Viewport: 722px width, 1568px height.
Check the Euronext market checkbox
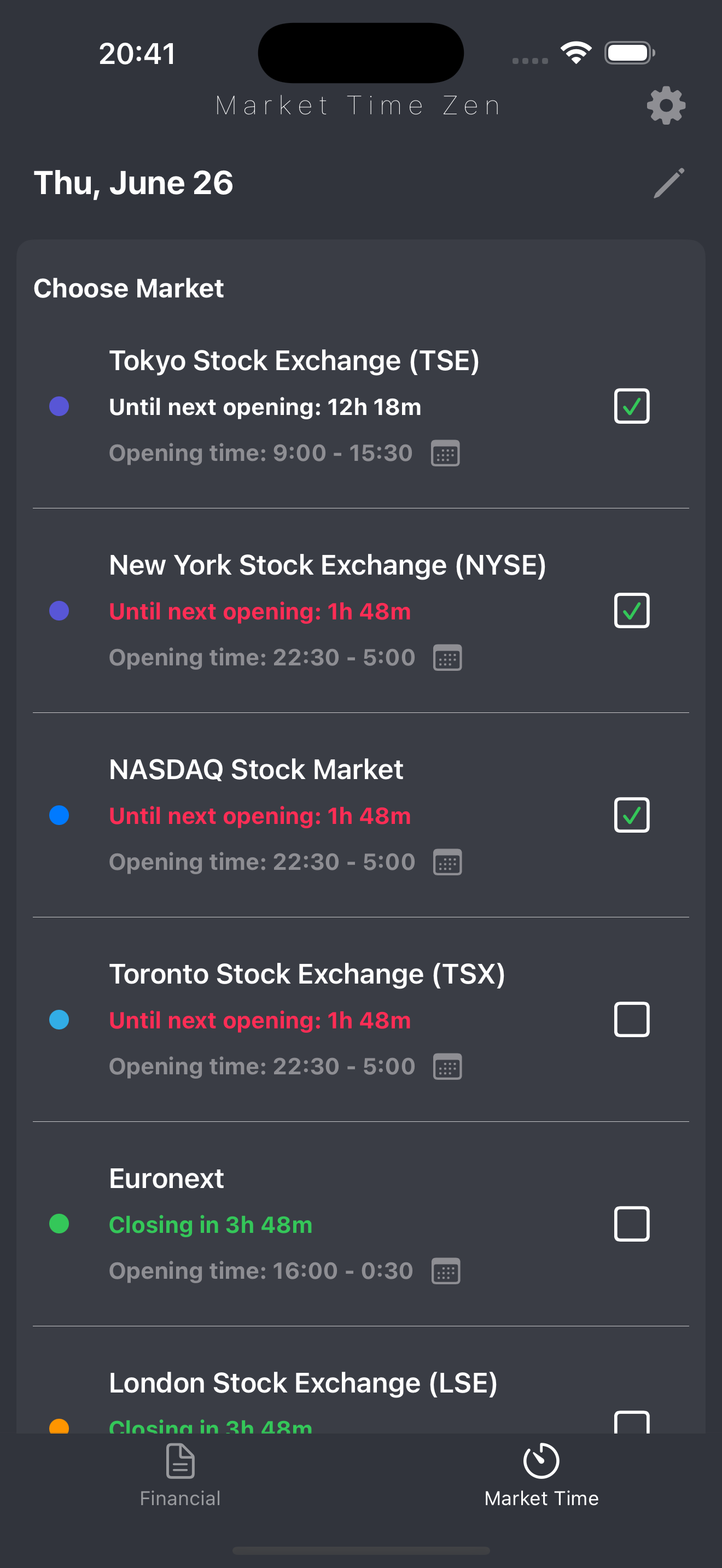point(631,1224)
